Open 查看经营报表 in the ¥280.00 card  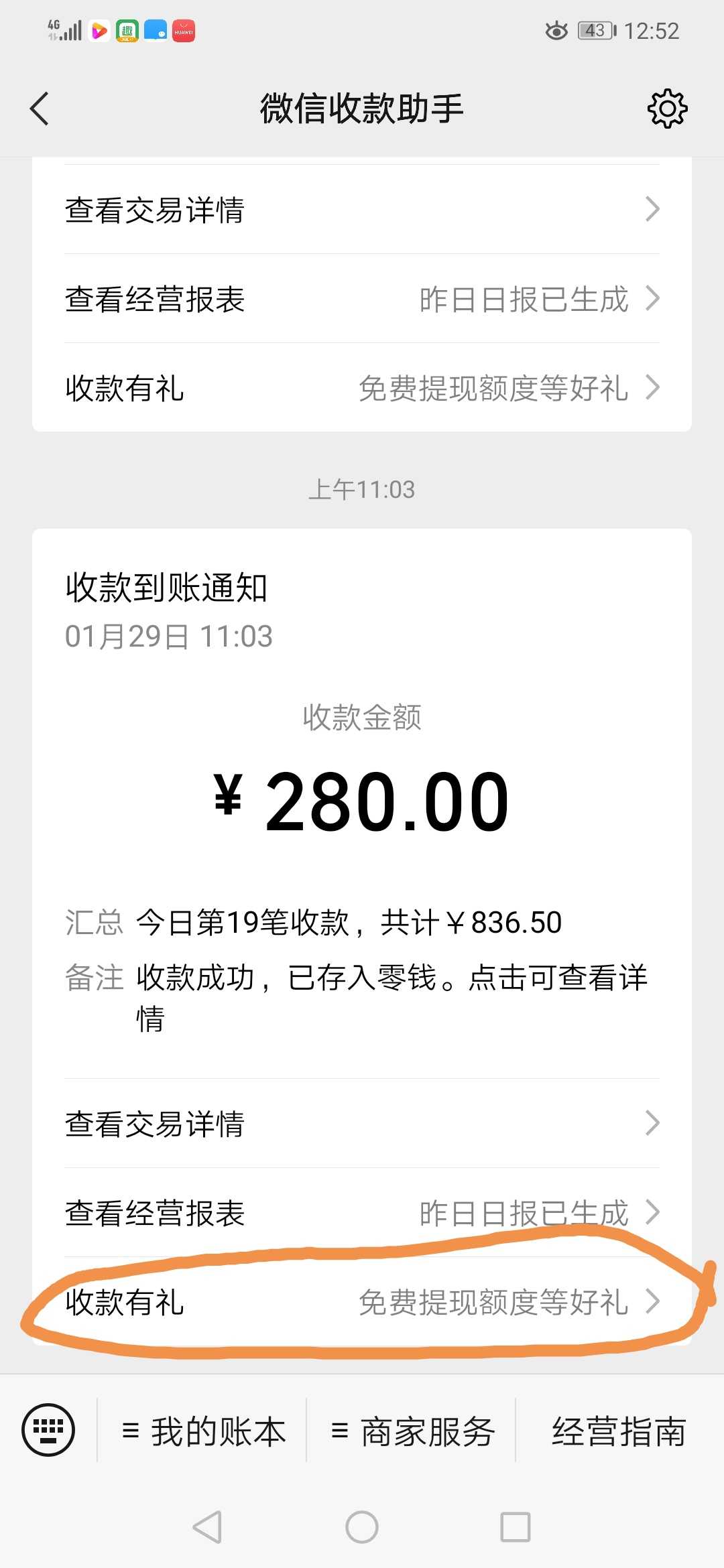[362, 1212]
